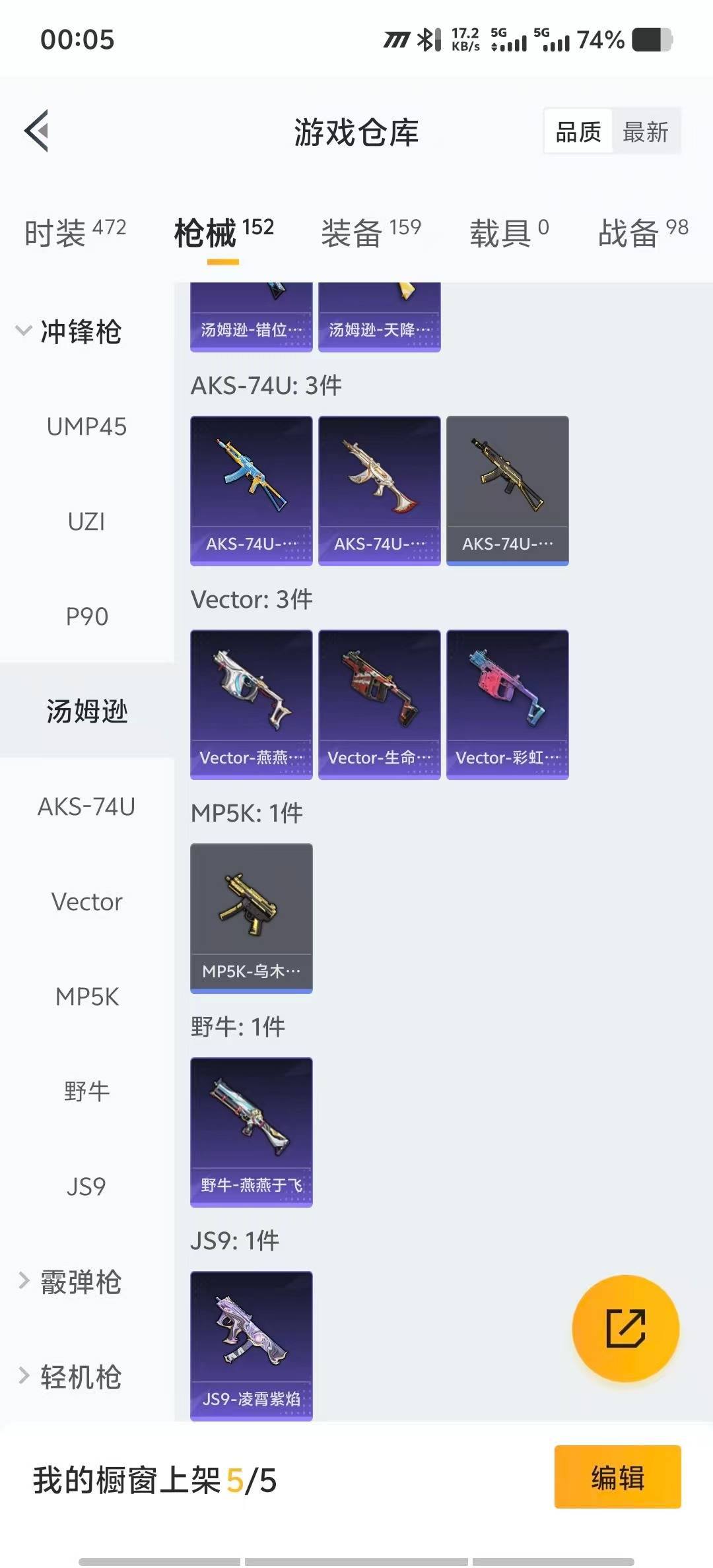Select 野牛 from the sidebar list
This screenshot has width=713, height=1568.
[x=88, y=1091]
